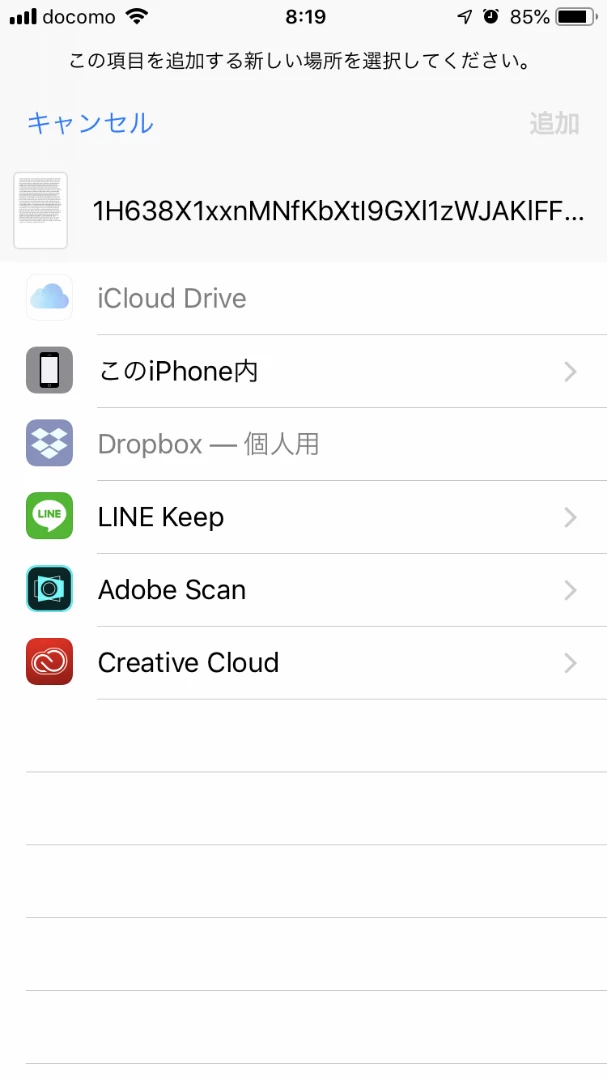The height and width of the screenshot is (1080, 607).
Task: Tap キャンセル to cancel adding
Action: pos(90,123)
